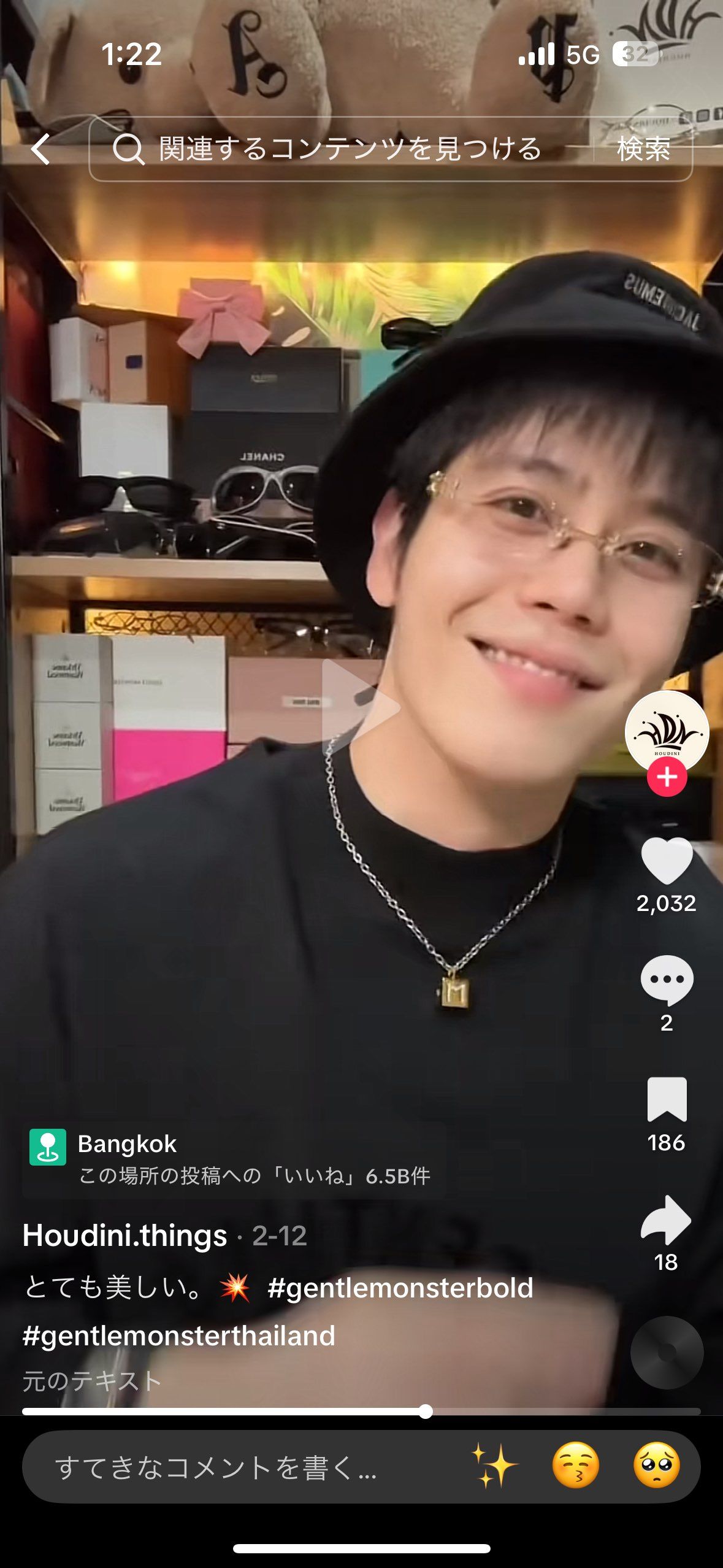Open the Houdini.things username

tap(125, 1235)
